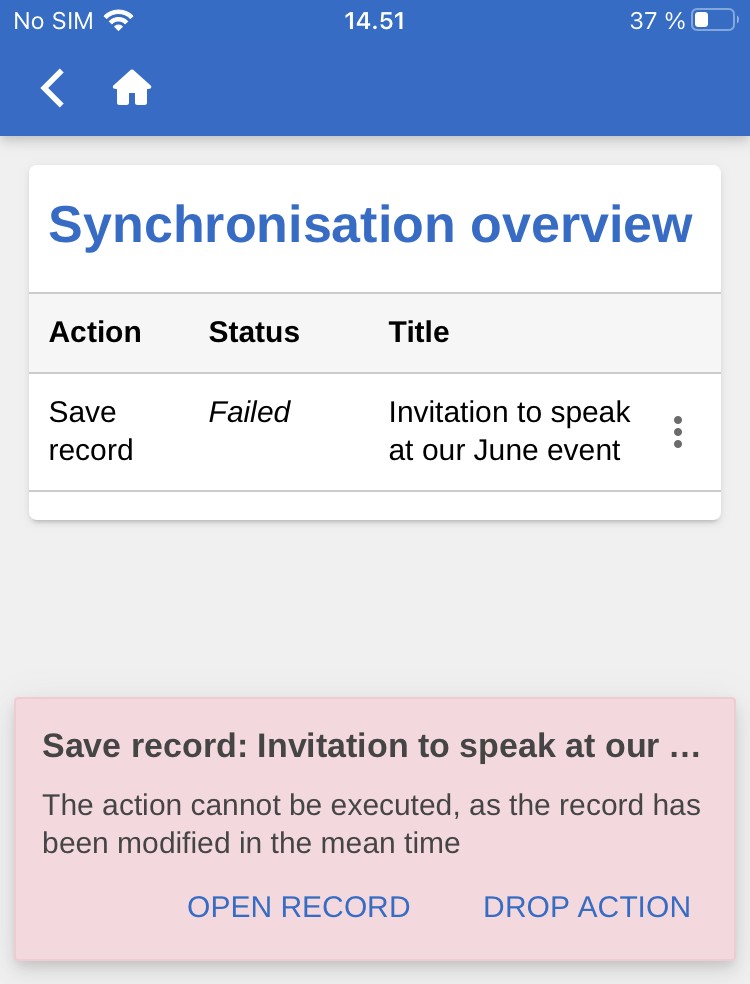
Task: Tap Open Record in the error banner
Action: 298,907
